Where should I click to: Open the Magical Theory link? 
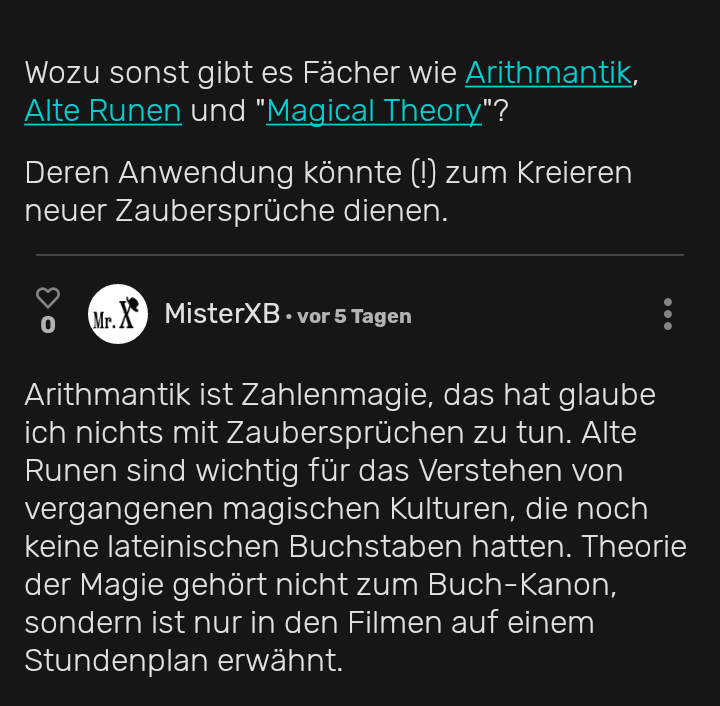[374, 110]
